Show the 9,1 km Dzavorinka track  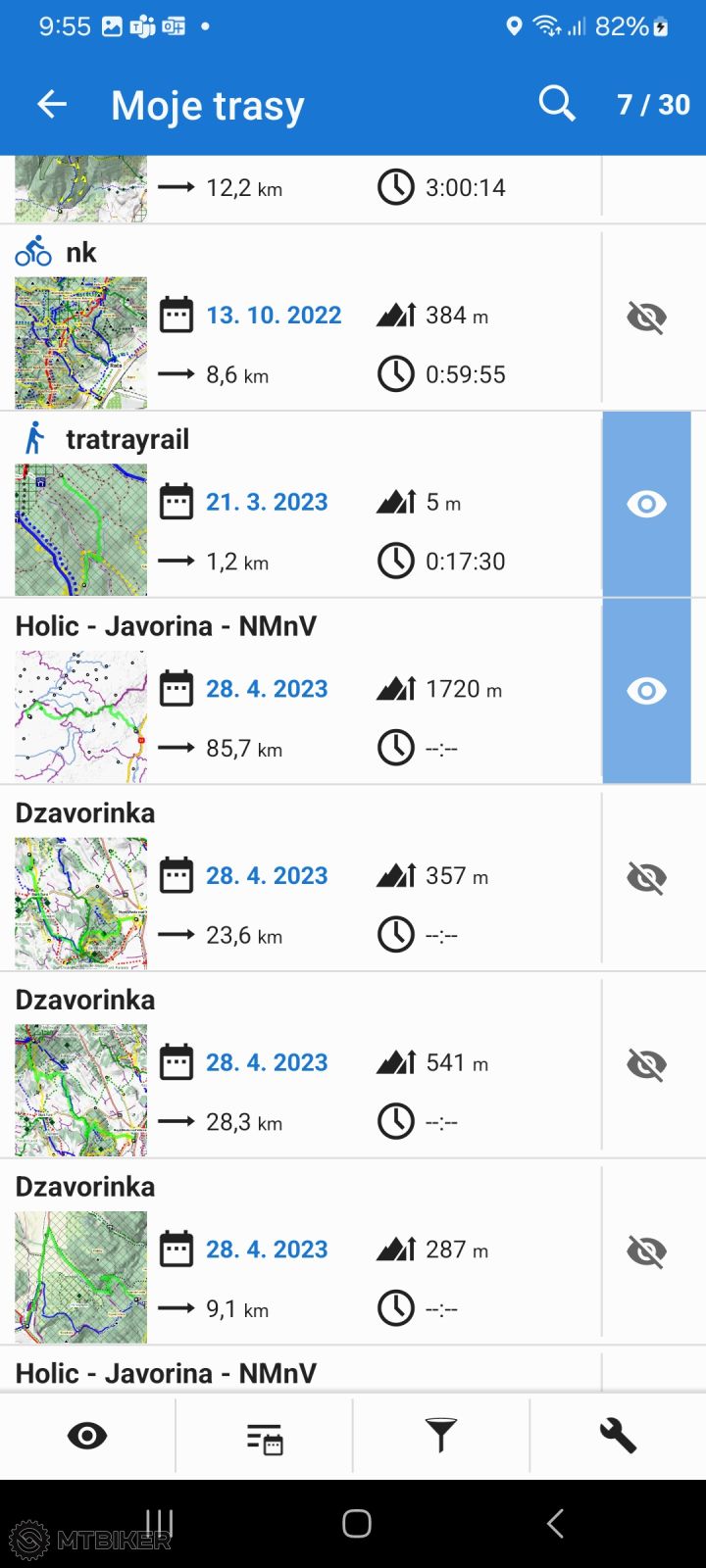[646, 1251]
